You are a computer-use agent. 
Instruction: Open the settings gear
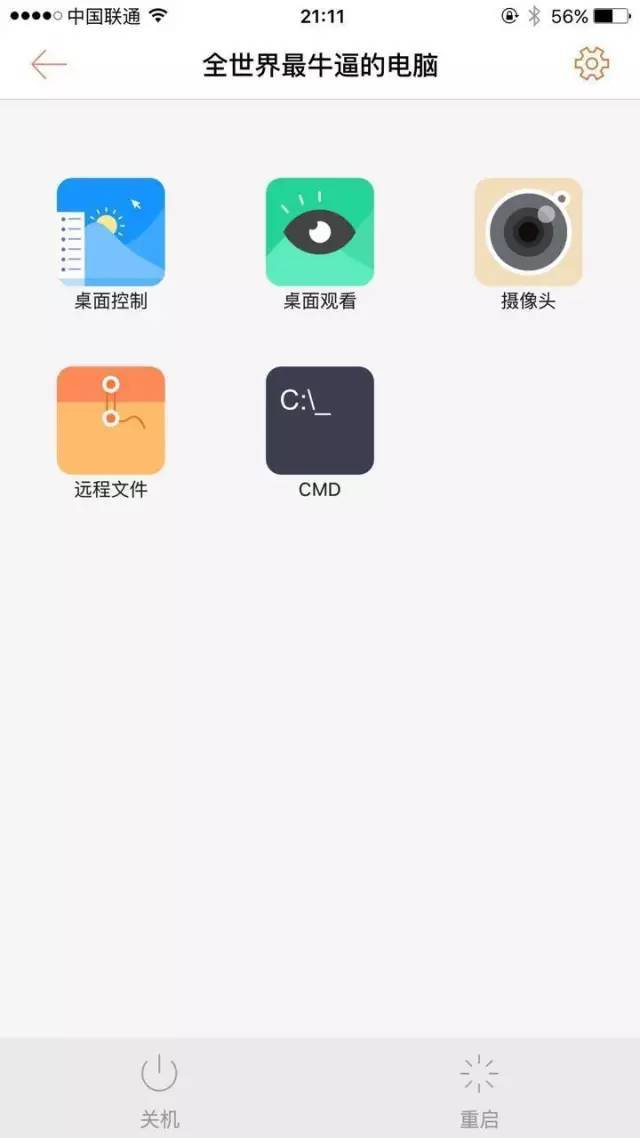[x=591, y=65]
